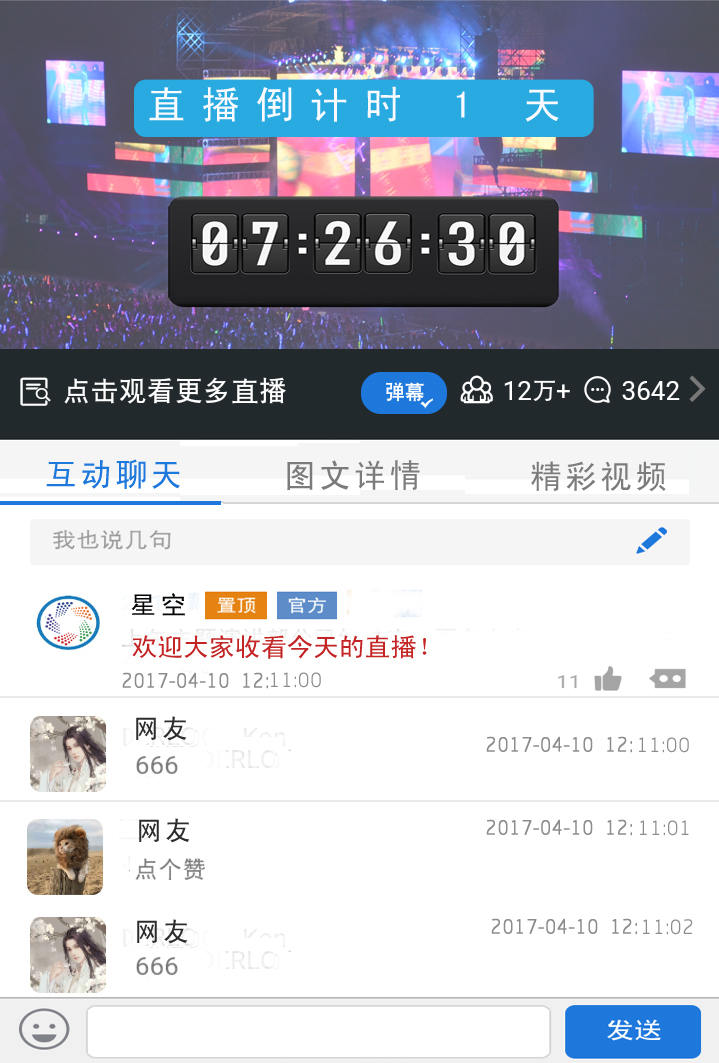The width and height of the screenshot is (719, 1063).
Task: Open the lion avatar of 网友 who said 点个赞
Action: click(65, 857)
